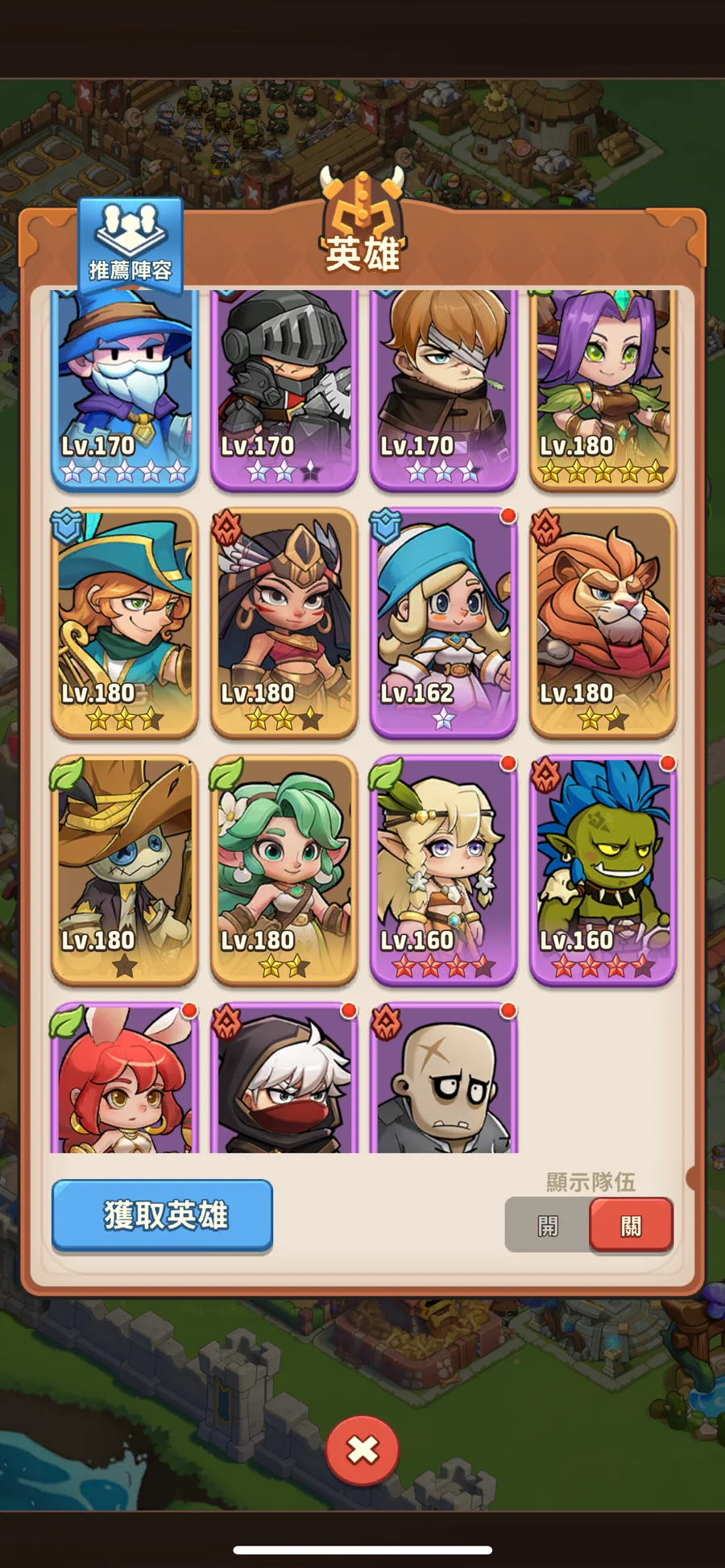Open the scarecrow hero card
725x1568 pixels.
[x=124, y=871]
